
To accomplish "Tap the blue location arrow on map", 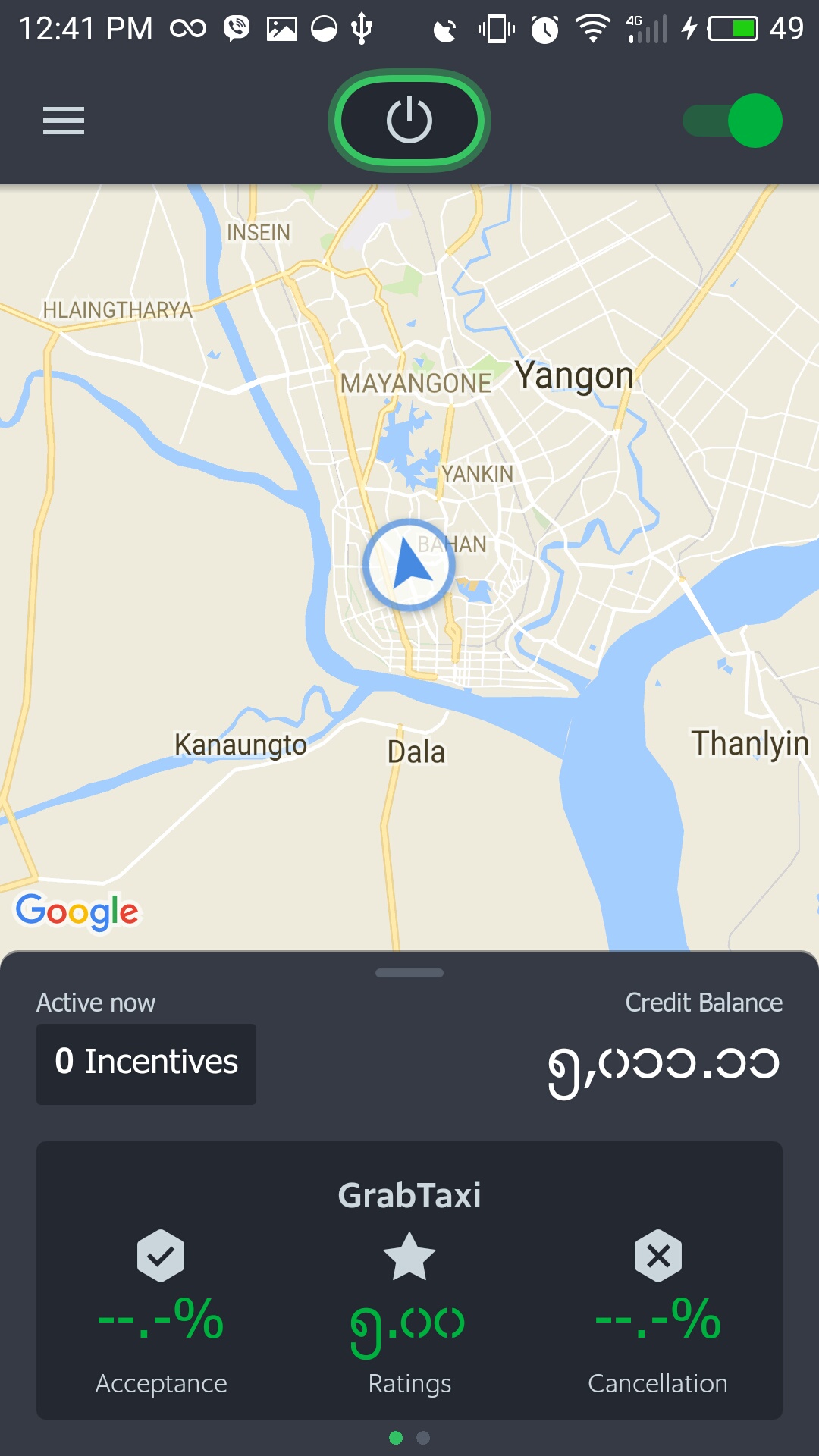I will [409, 566].
